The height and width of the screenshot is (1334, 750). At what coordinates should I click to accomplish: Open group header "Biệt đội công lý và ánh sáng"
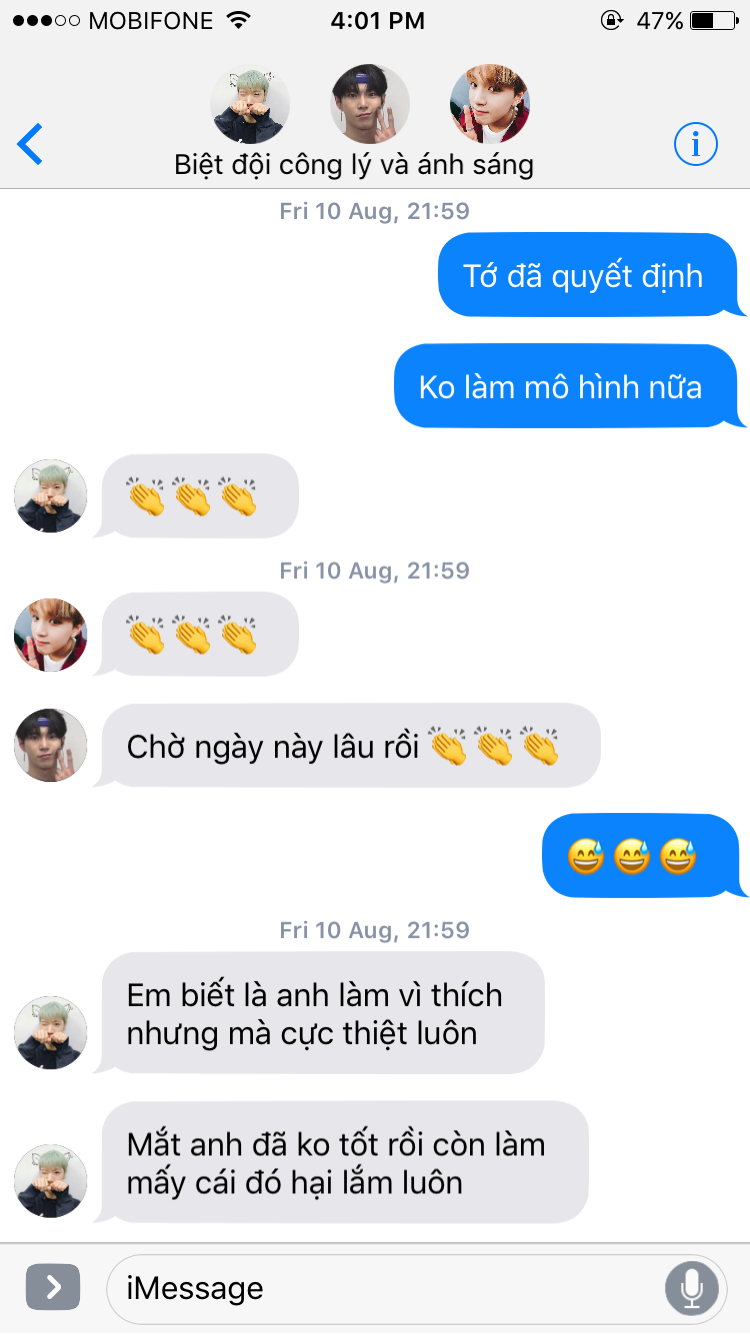point(354,164)
